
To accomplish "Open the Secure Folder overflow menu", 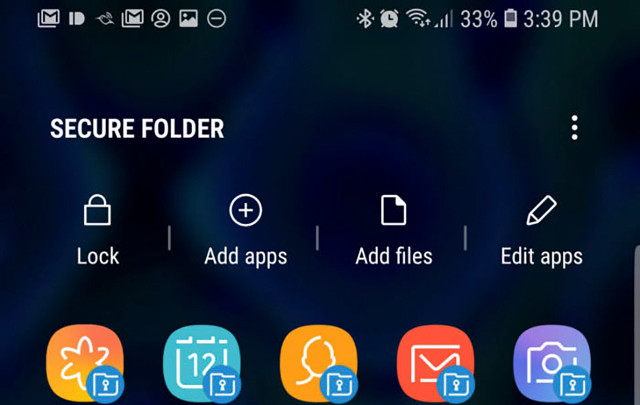I will click(574, 128).
